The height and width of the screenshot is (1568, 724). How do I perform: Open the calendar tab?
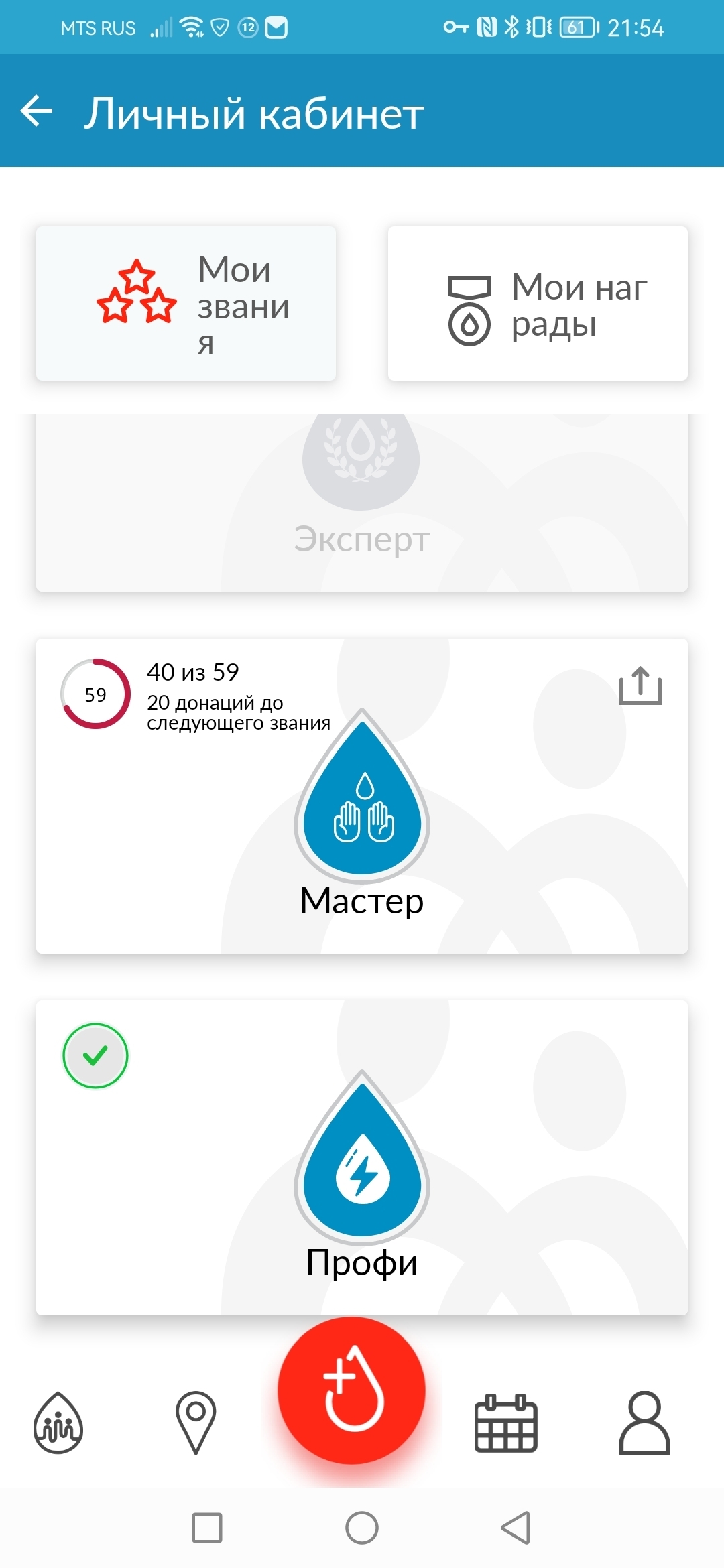[x=506, y=1423]
